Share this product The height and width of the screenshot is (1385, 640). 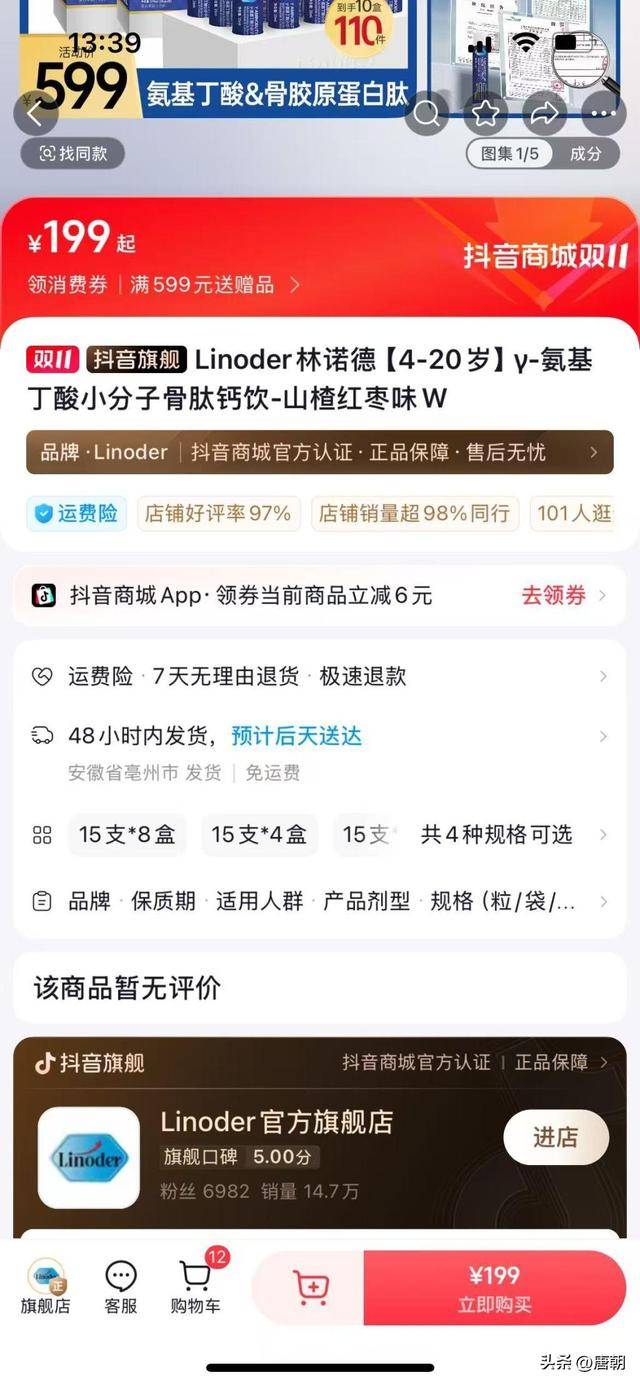pyautogui.click(x=544, y=114)
